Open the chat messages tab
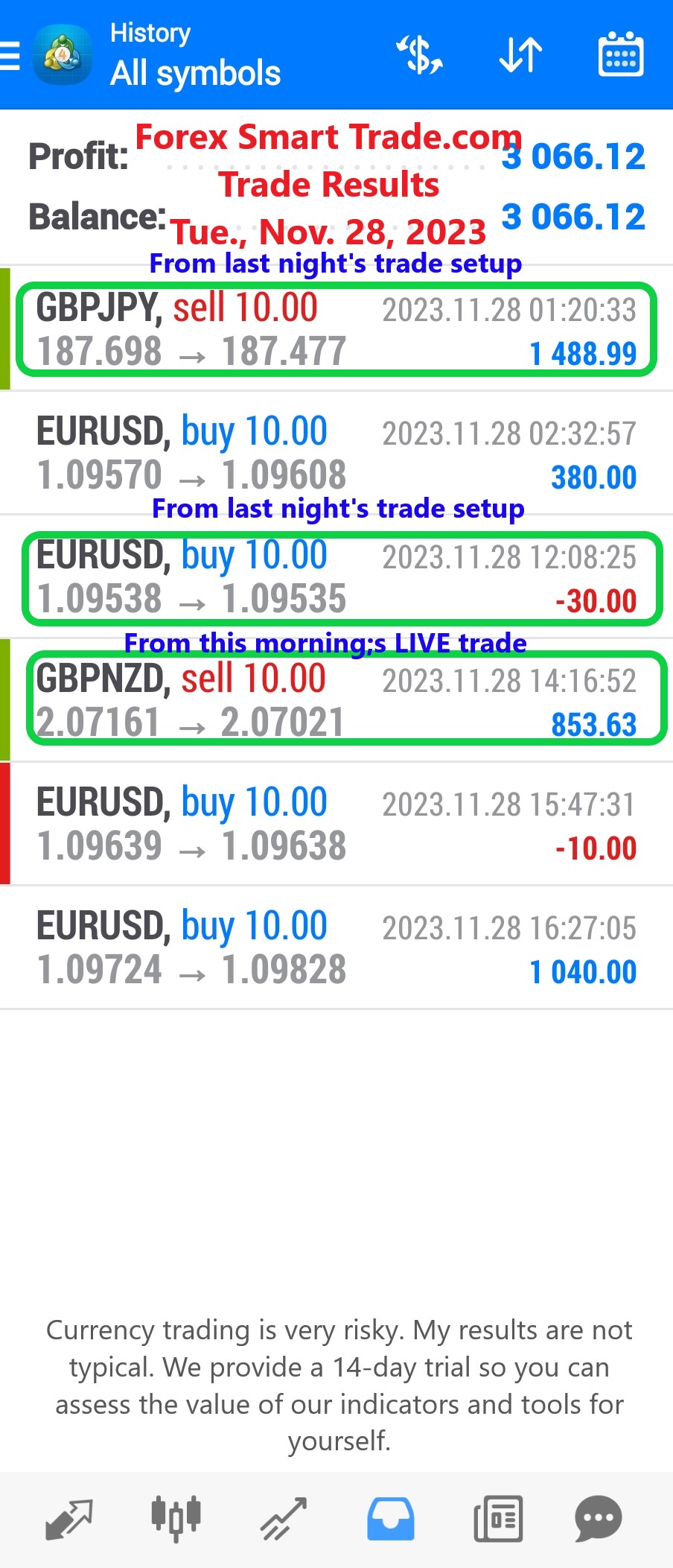This screenshot has width=673, height=1568. coord(598,1518)
